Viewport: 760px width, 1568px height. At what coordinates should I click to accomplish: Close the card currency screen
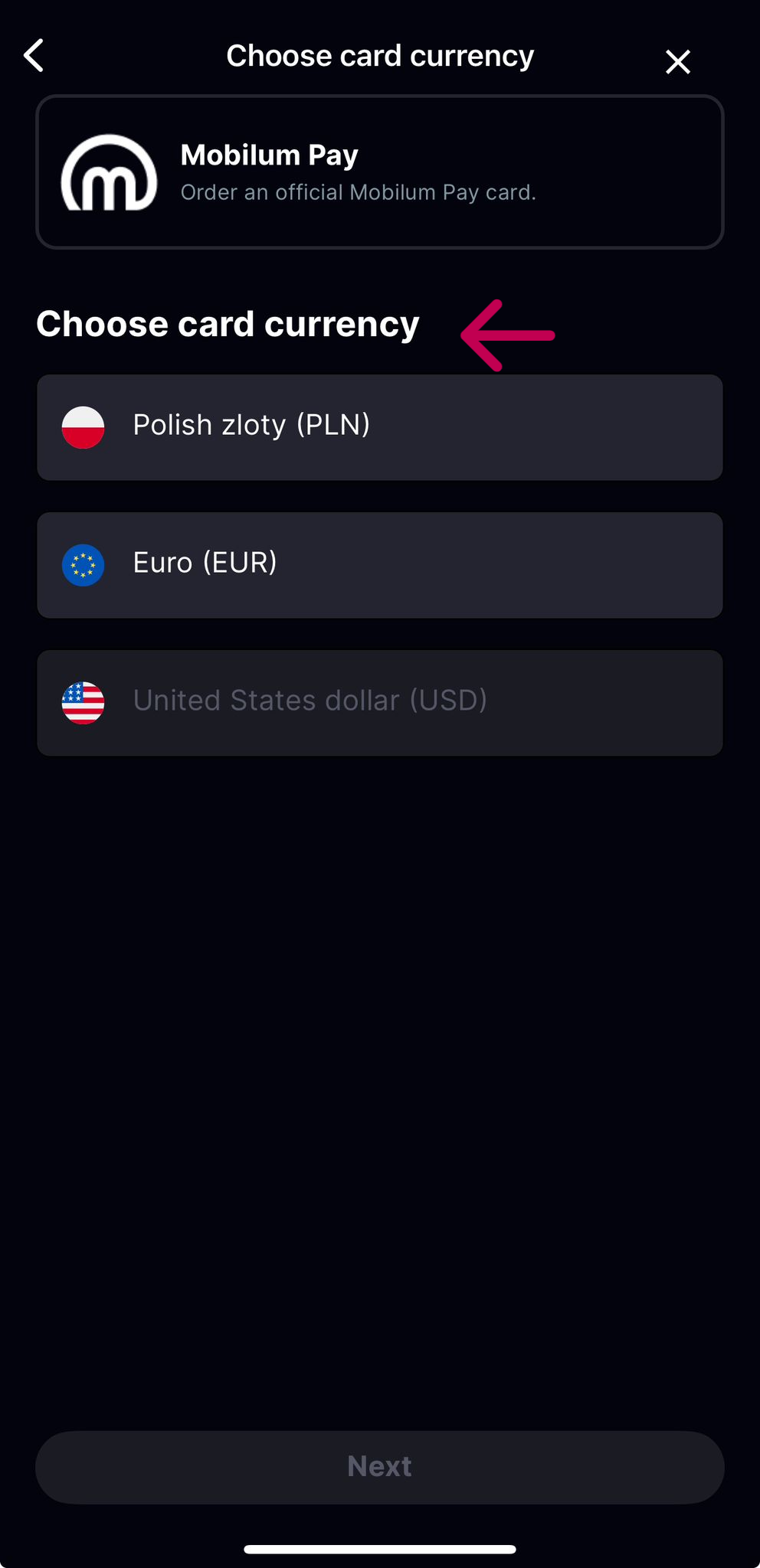point(678,61)
